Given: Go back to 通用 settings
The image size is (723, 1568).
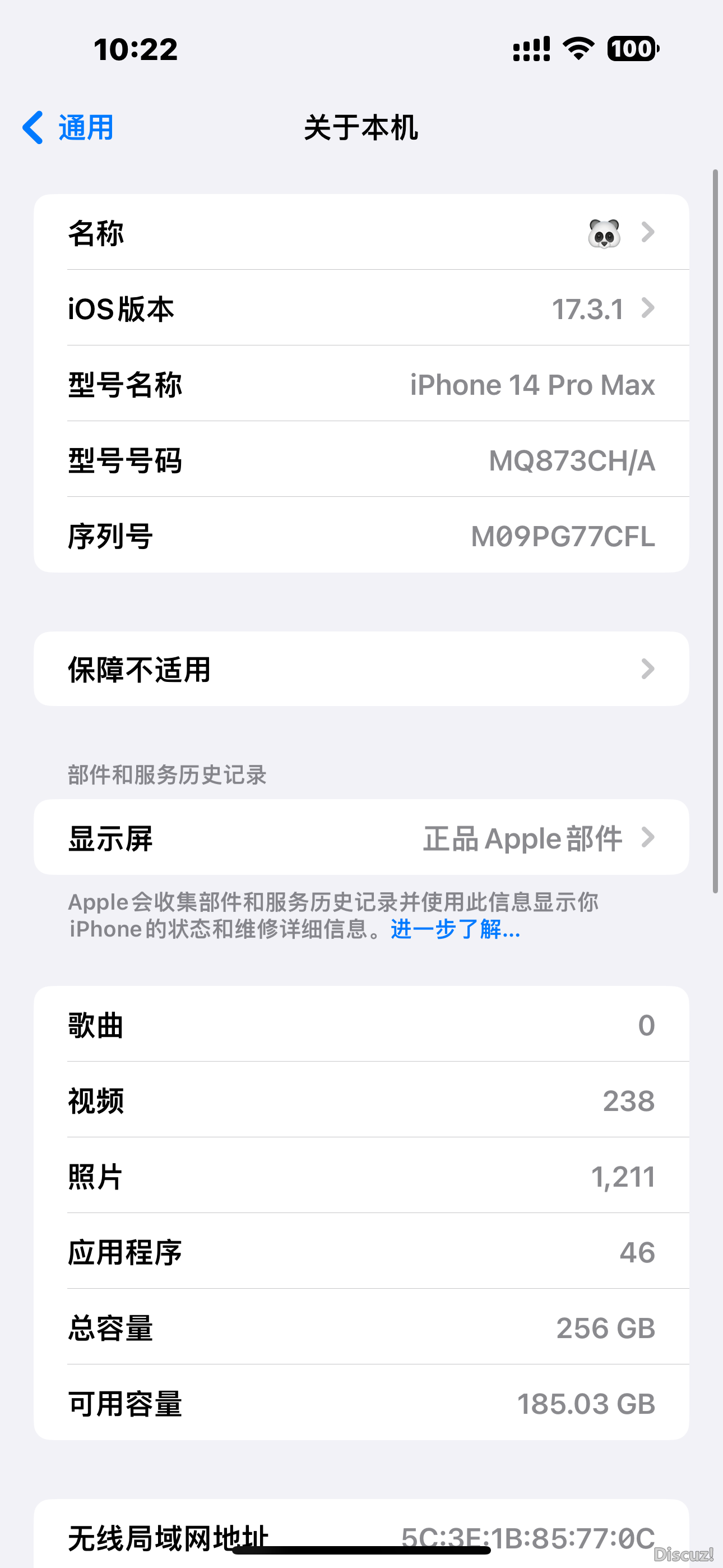Looking at the screenshot, I should [x=68, y=128].
